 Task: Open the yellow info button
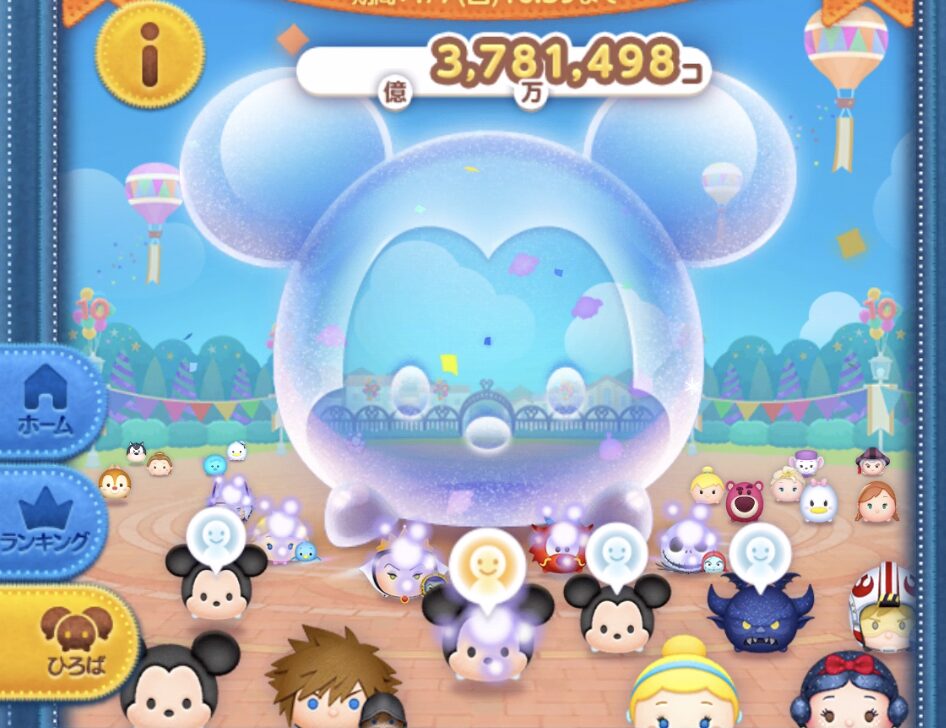150,54
